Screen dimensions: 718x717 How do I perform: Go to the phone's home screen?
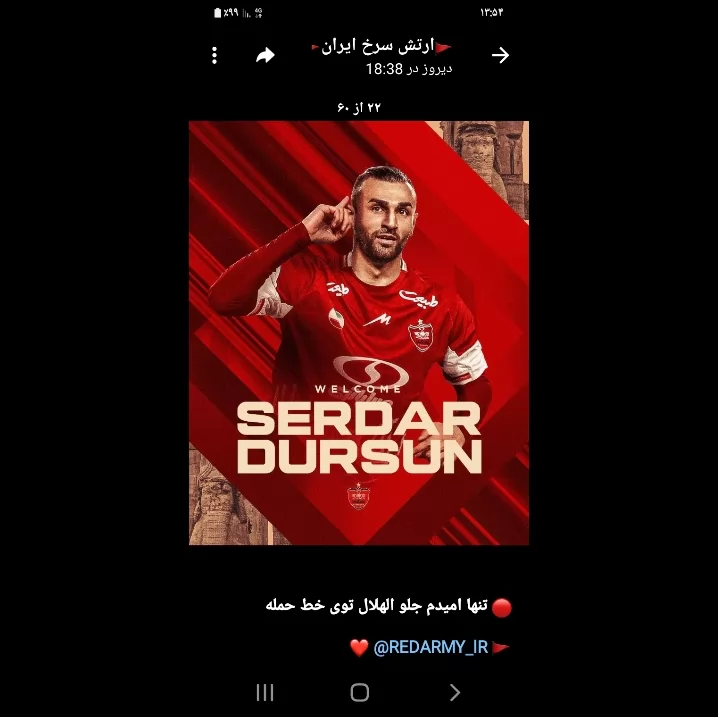(x=359, y=692)
